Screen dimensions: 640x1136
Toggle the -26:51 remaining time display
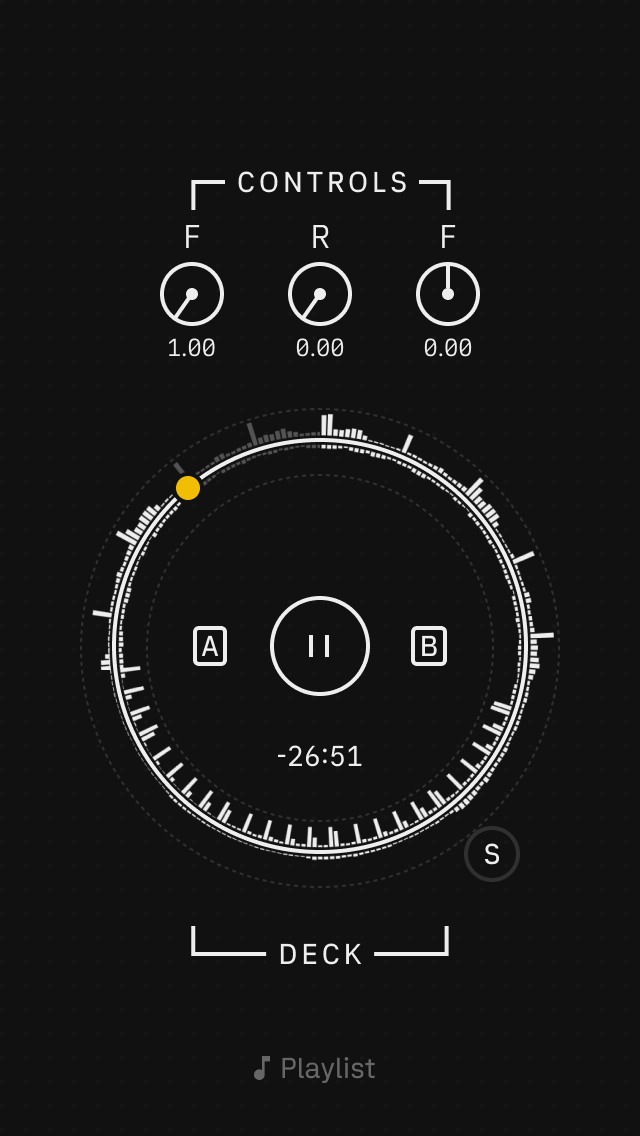point(320,756)
